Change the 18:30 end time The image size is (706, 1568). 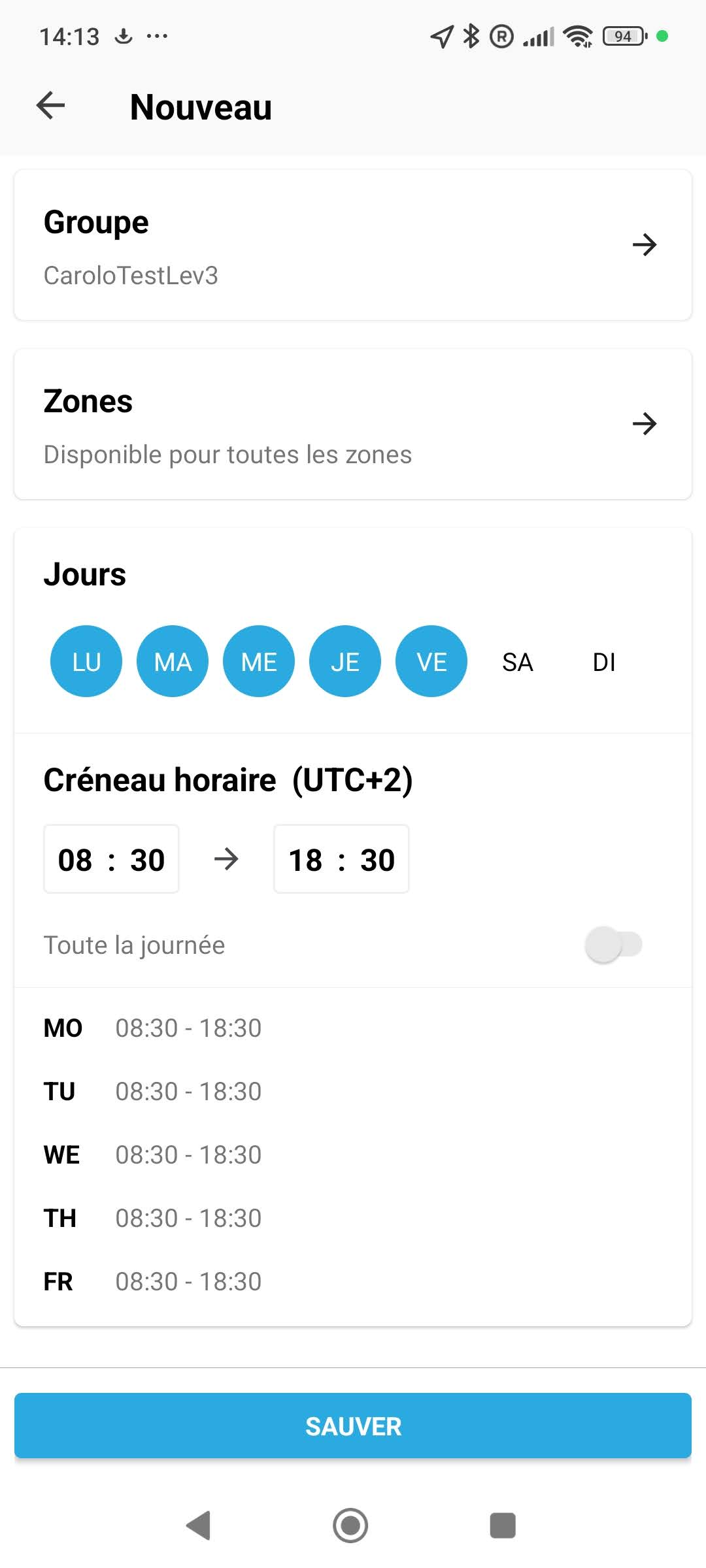341,859
